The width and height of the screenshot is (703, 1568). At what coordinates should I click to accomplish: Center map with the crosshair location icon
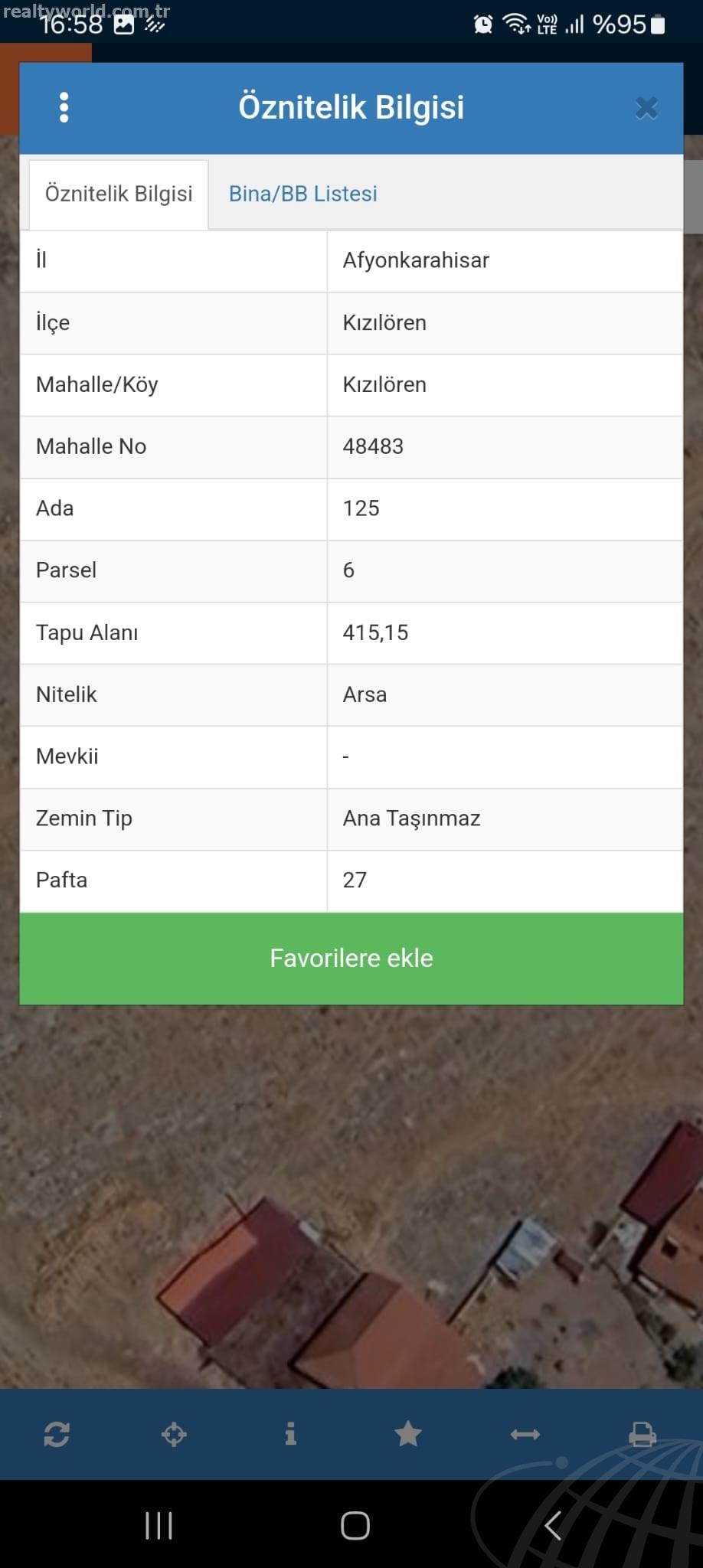click(174, 1434)
